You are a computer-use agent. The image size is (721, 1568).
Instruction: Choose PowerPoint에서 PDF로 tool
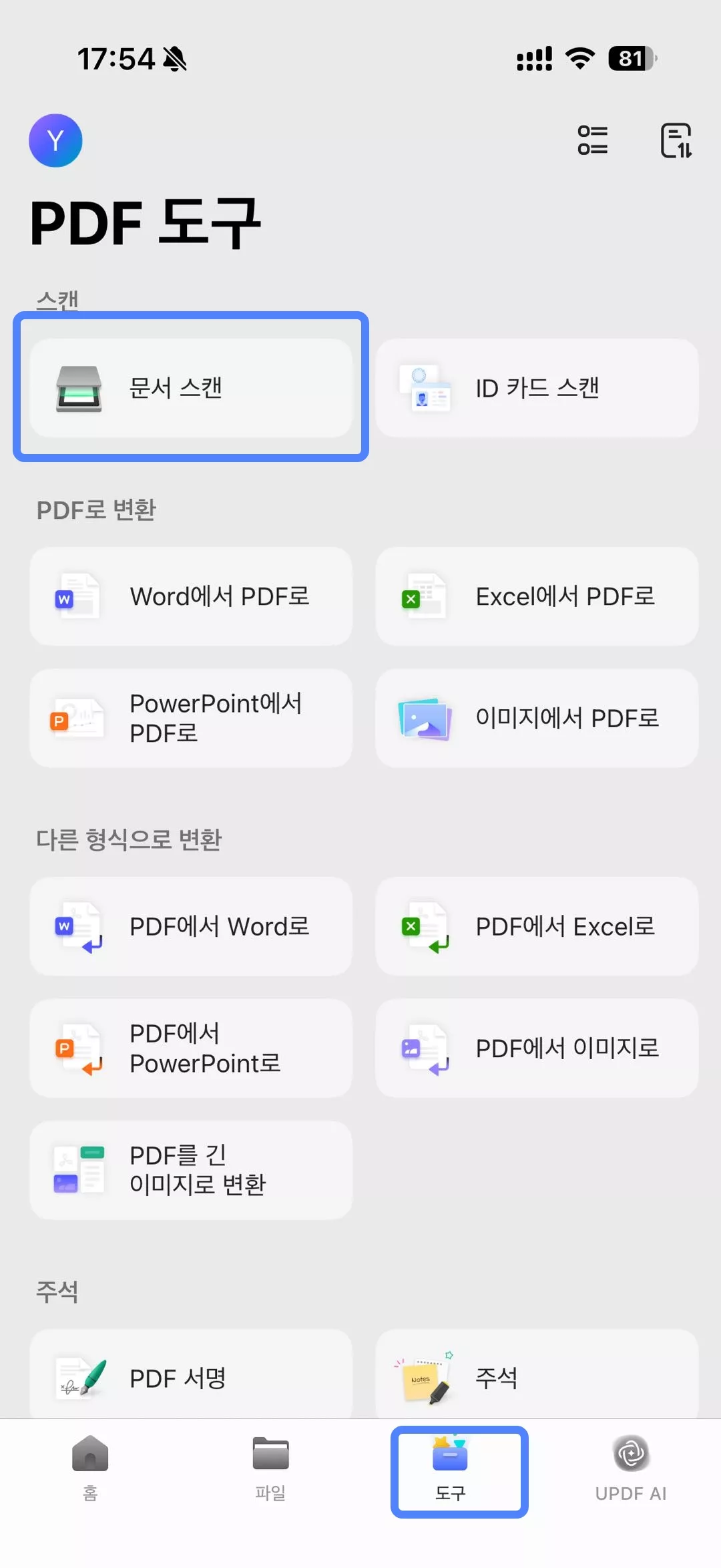[x=191, y=718]
